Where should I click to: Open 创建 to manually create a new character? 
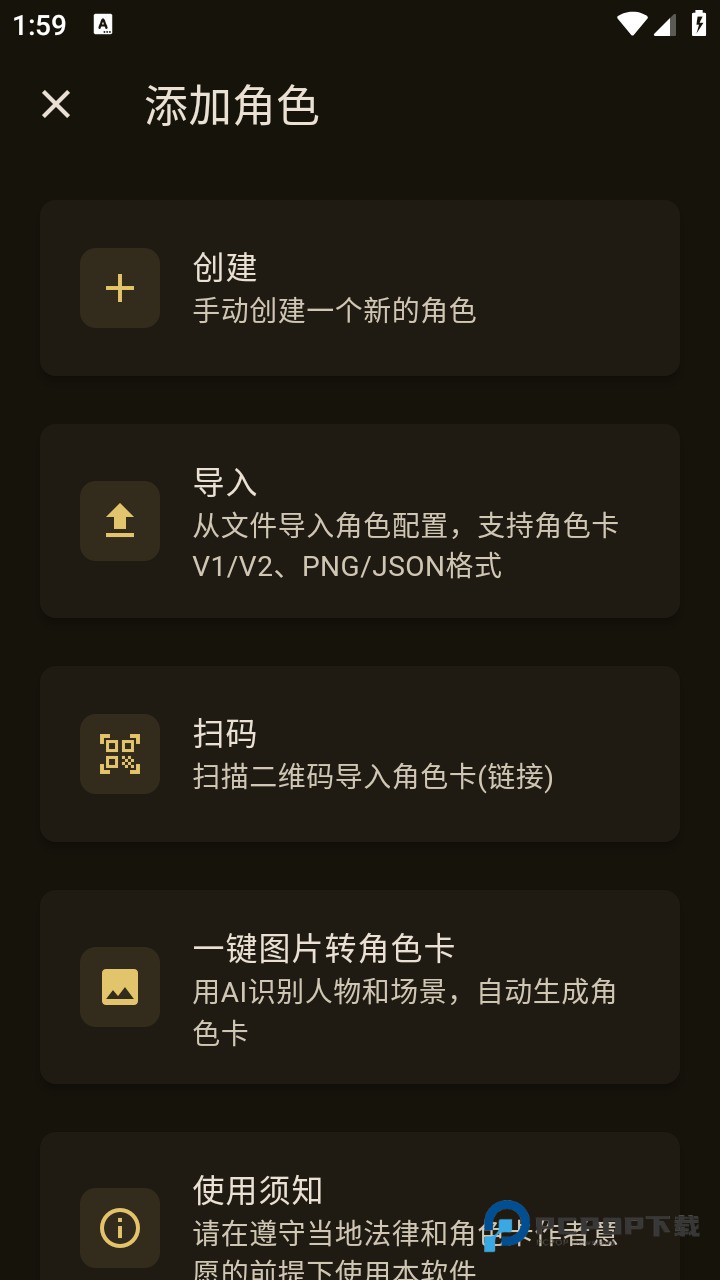[360, 288]
